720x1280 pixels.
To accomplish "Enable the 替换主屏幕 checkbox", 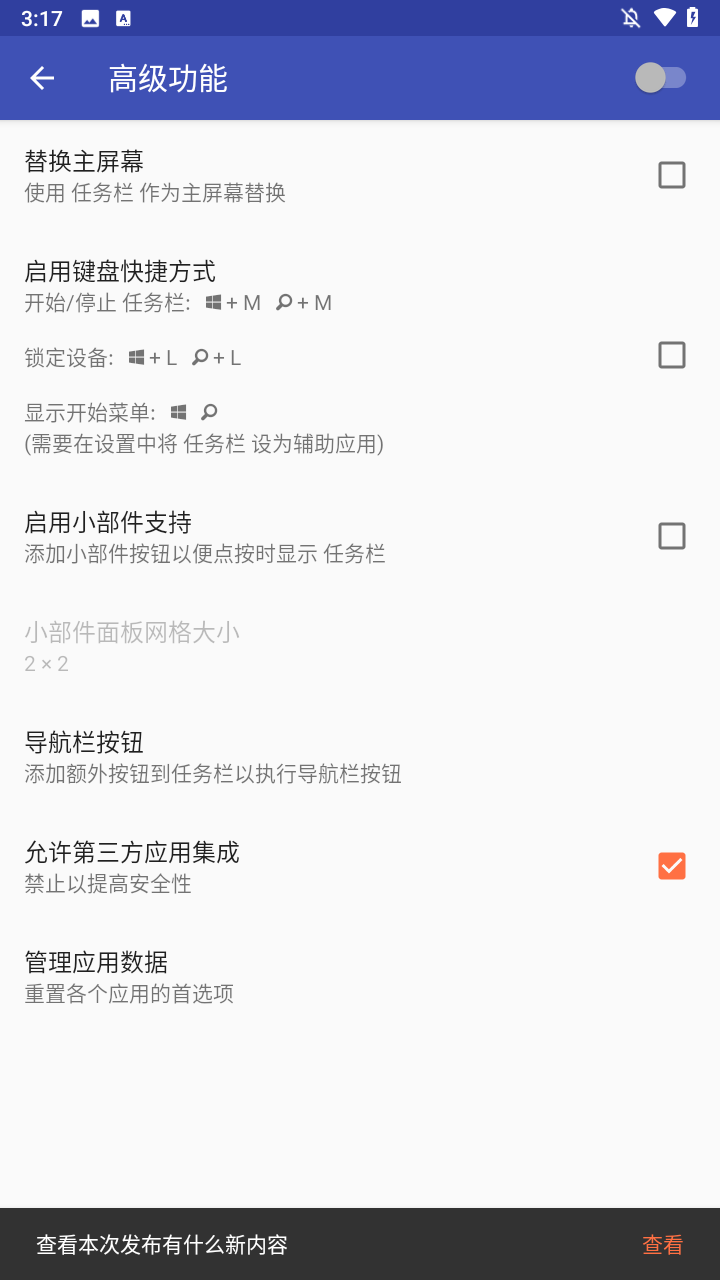I will pos(671,174).
